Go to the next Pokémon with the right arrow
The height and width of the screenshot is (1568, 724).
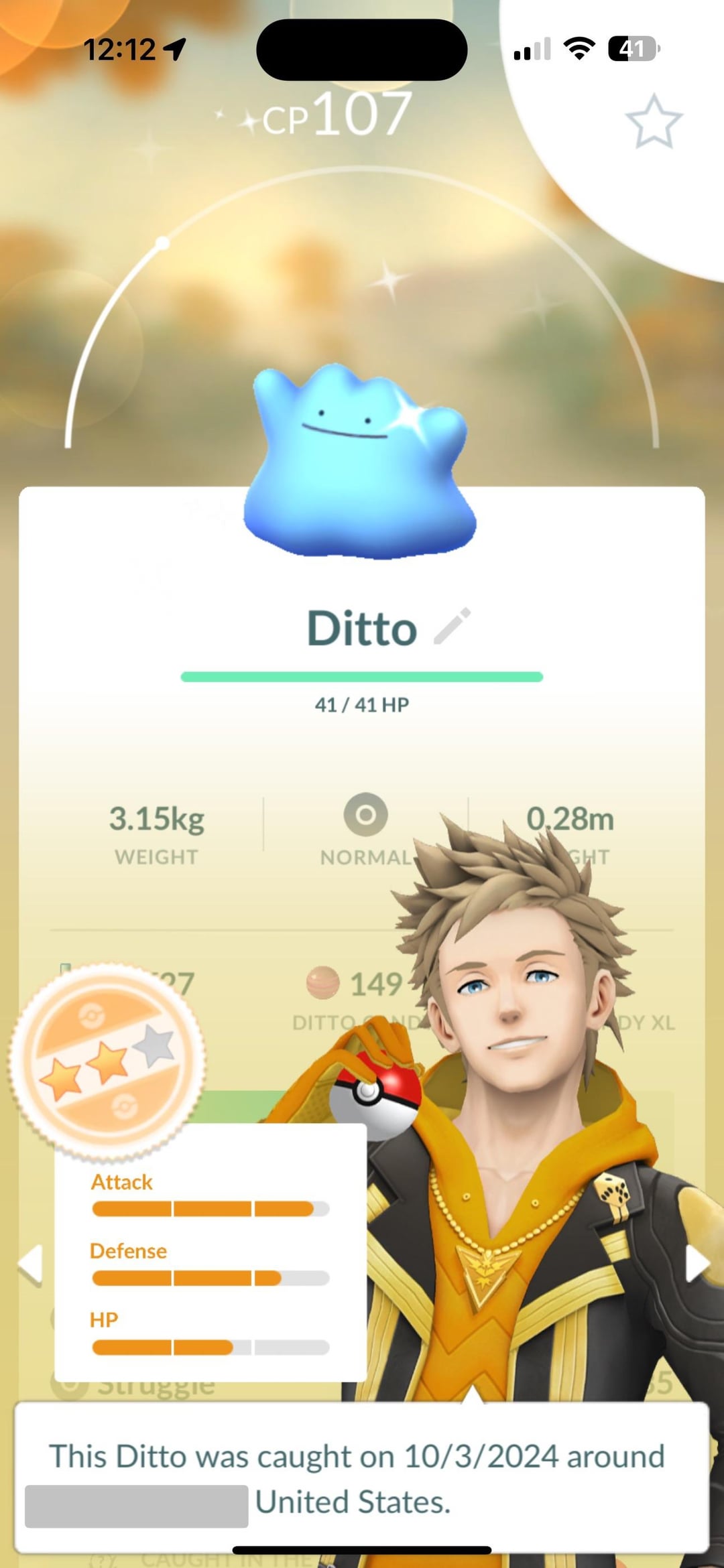[x=697, y=1264]
